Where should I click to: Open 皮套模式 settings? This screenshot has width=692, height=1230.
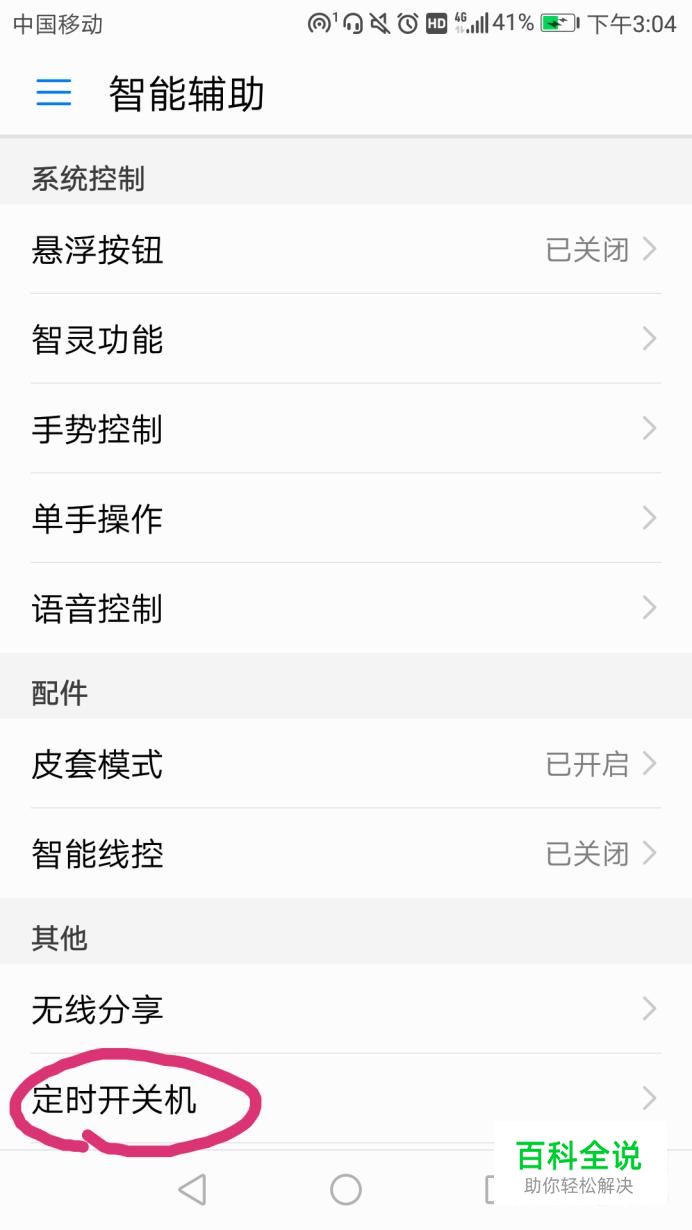tap(346, 764)
